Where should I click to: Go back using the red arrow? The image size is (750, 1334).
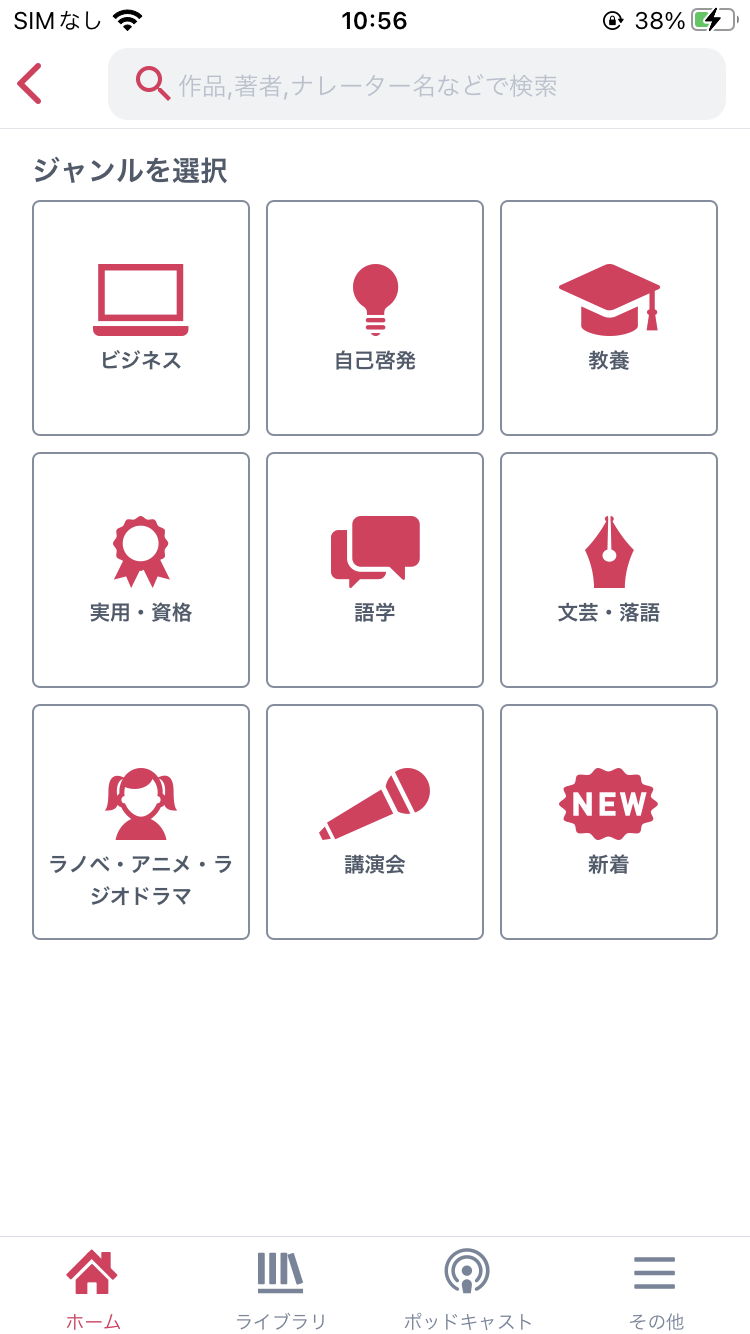point(30,84)
